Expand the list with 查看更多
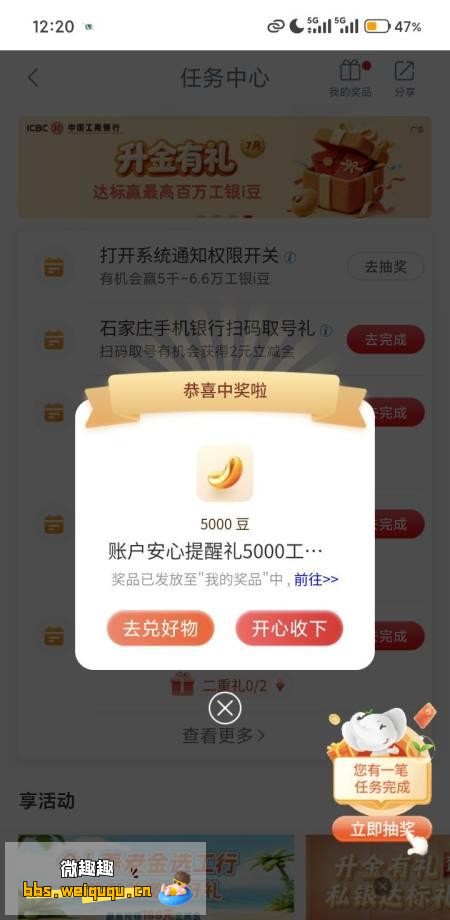 224,735
